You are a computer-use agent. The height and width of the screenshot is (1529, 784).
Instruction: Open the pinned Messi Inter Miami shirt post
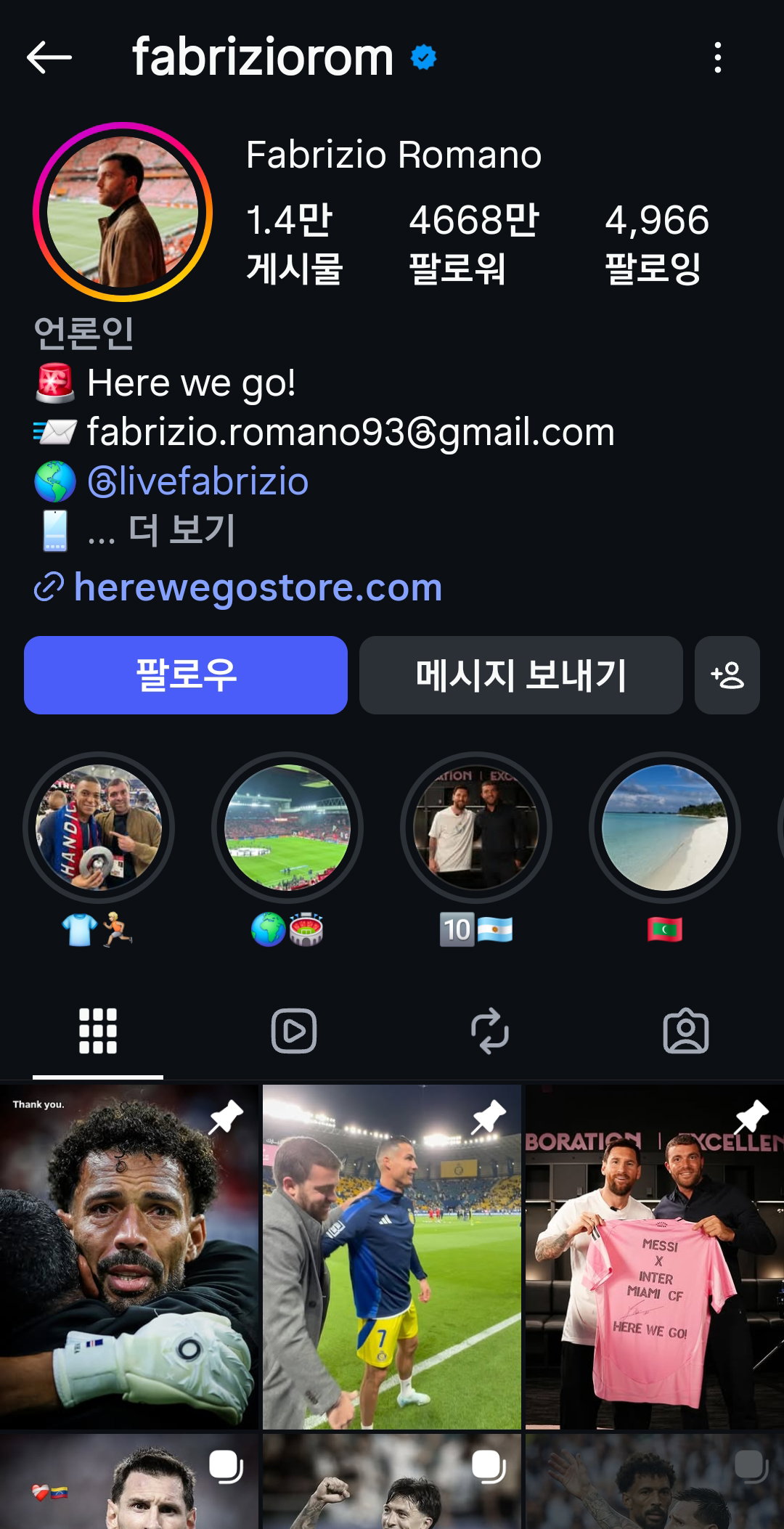(x=655, y=1257)
